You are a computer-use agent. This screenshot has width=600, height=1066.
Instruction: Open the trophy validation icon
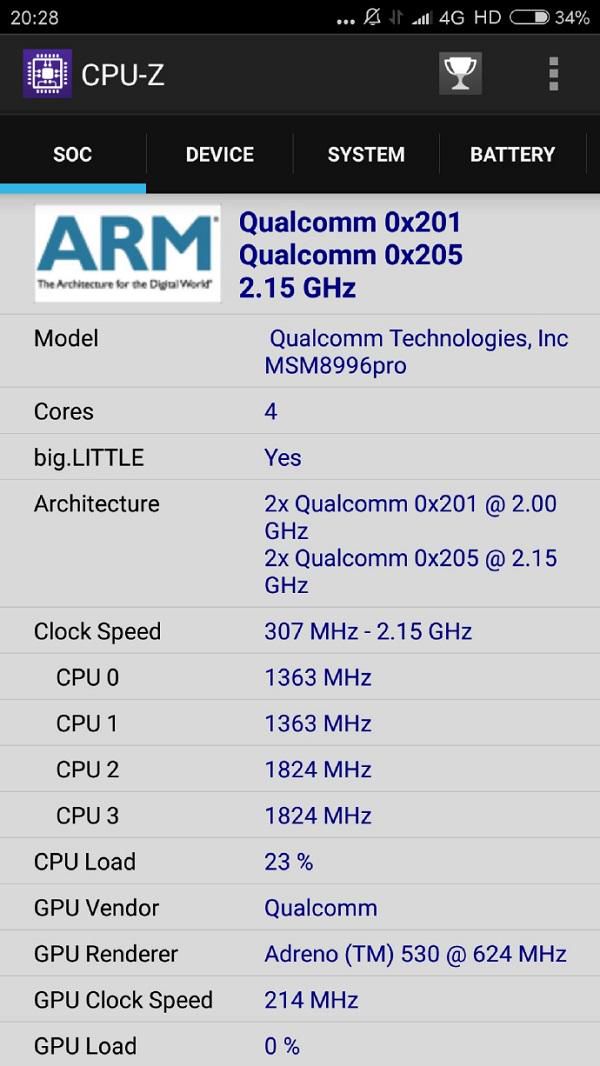click(460, 73)
